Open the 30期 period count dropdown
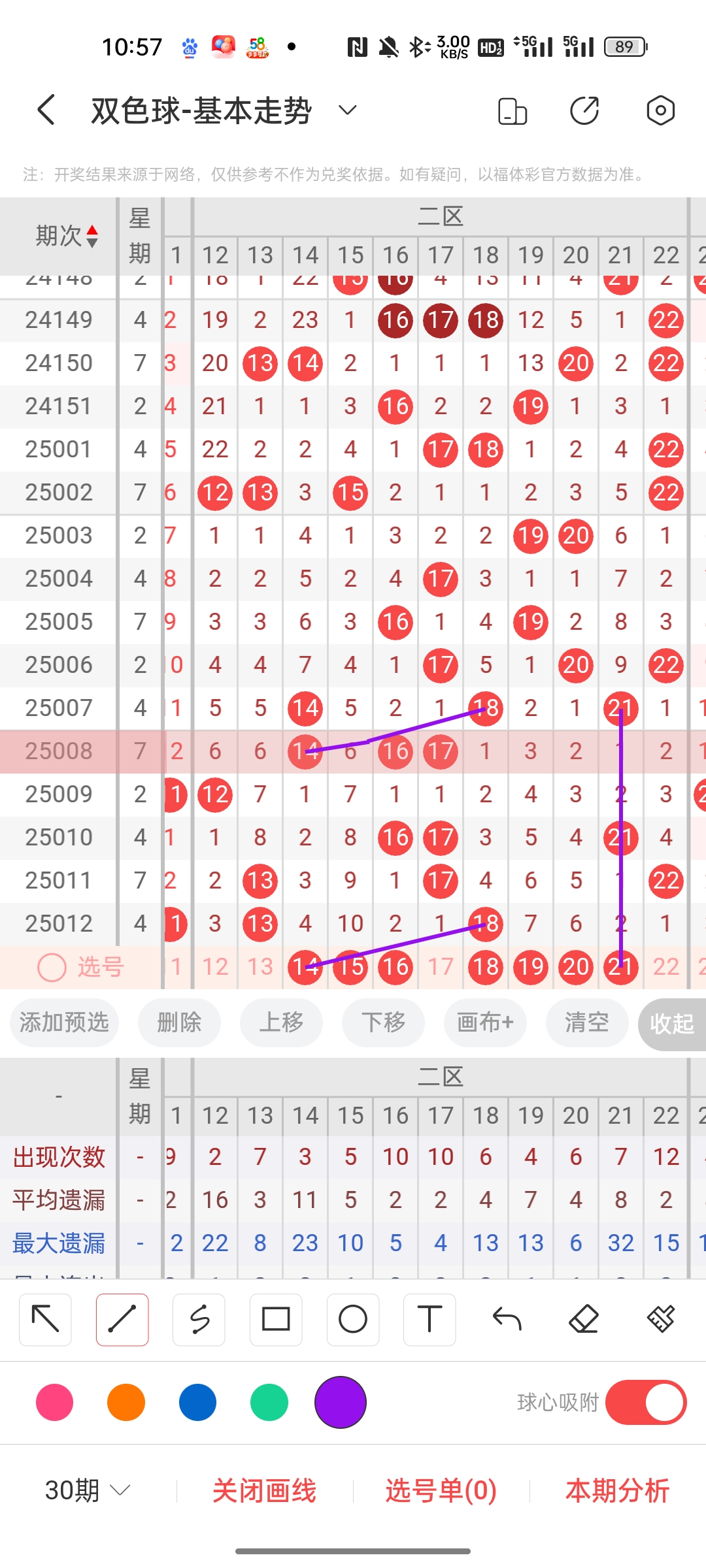706x1568 pixels. pyautogui.click(x=88, y=1491)
